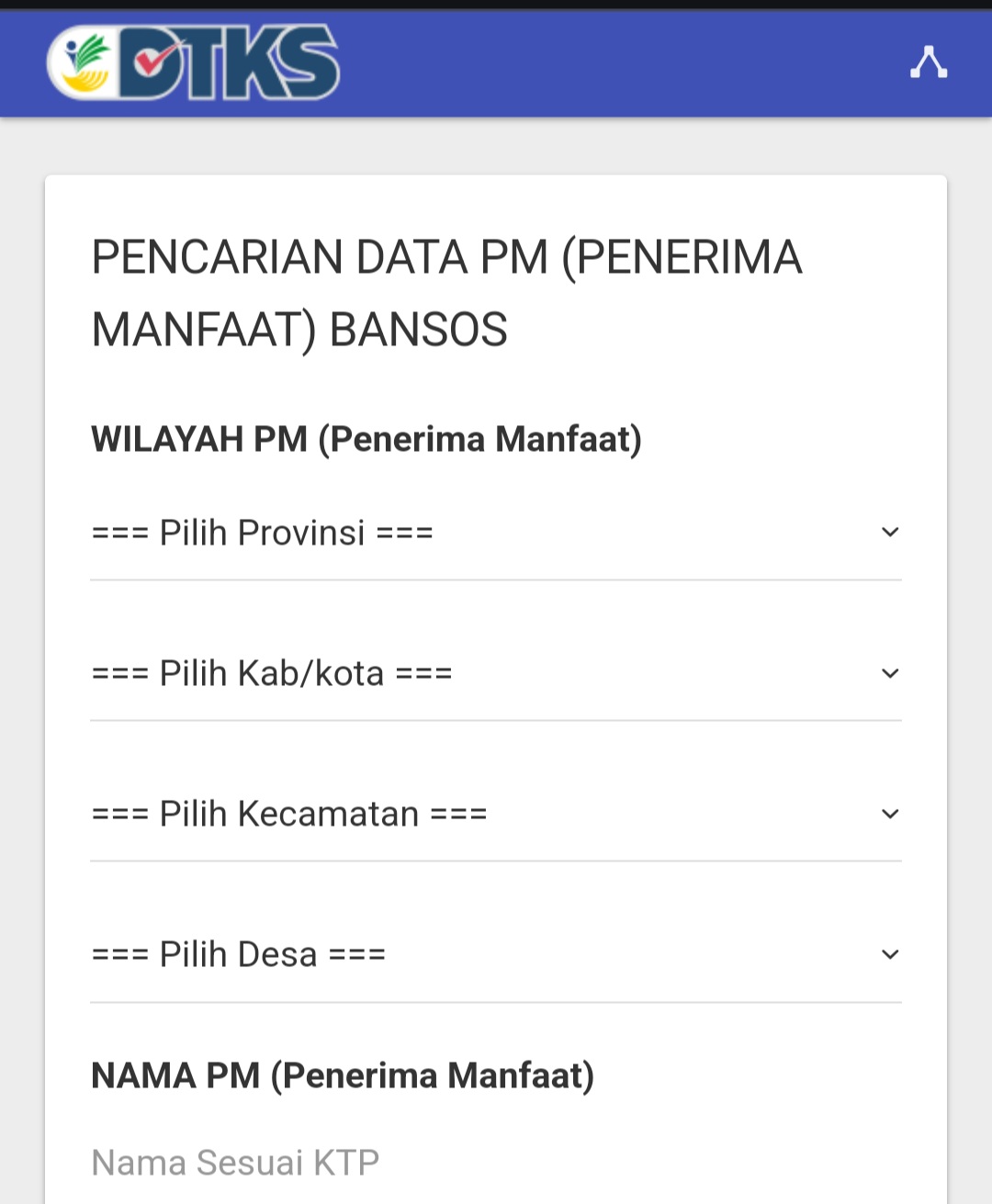Click the chevron on the Pilih Kecamatan dropdown
Viewport: 992px width, 1204px height.
click(x=888, y=813)
